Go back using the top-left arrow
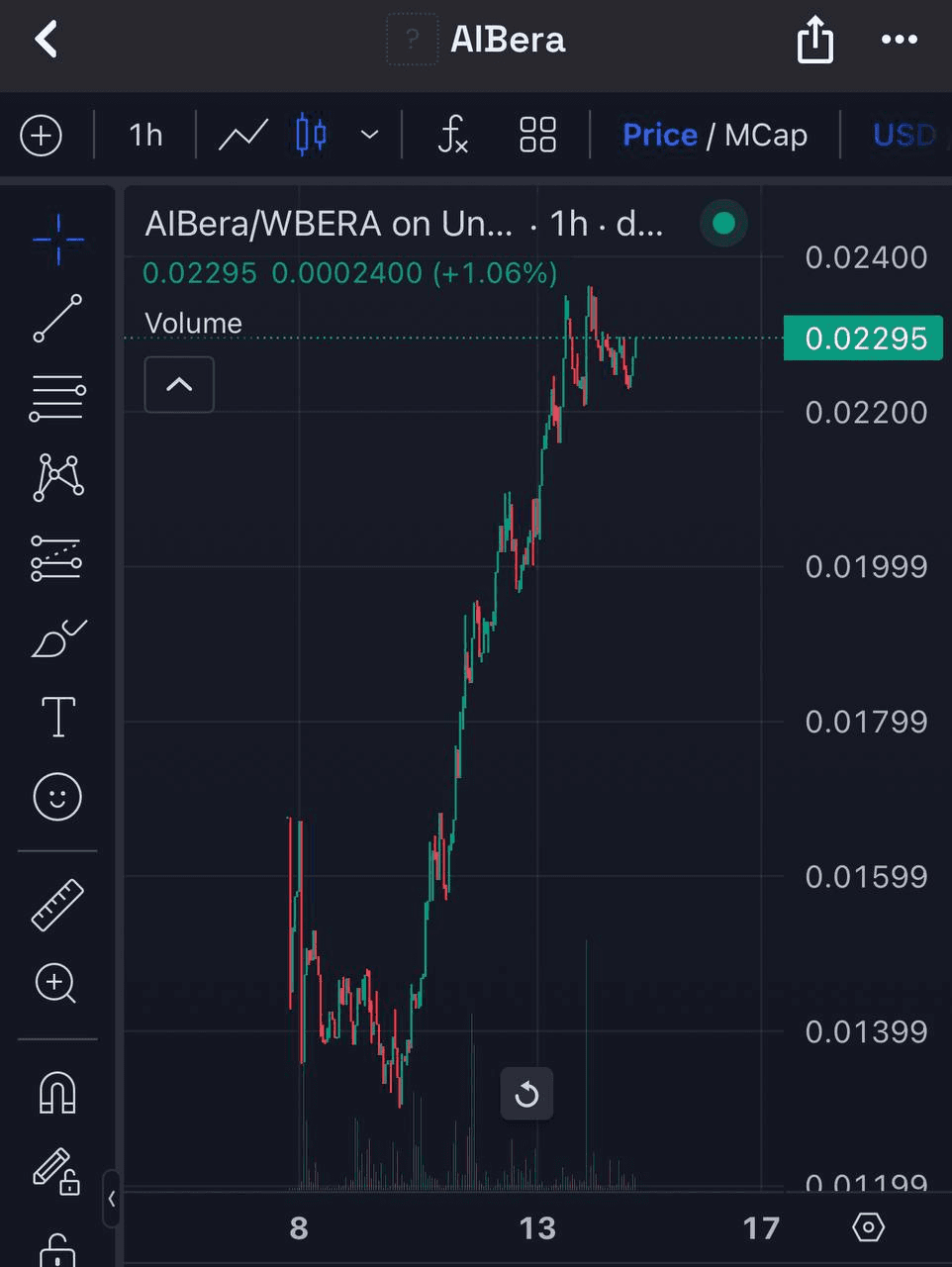The image size is (952, 1267). [x=46, y=40]
